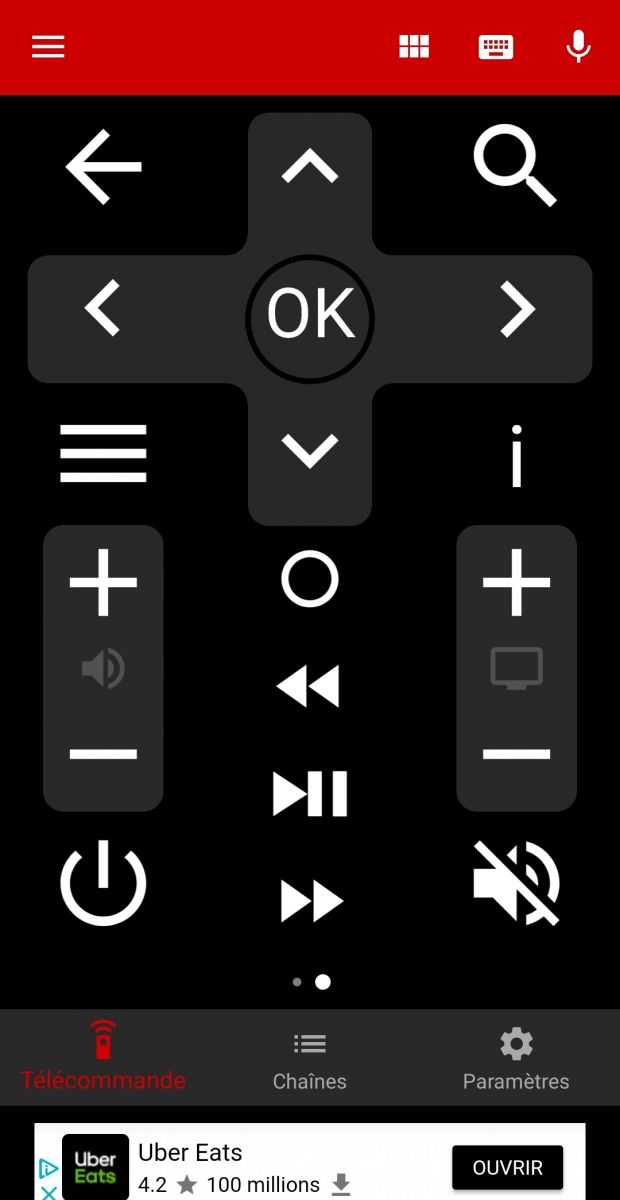The width and height of the screenshot is (620, 1200).
Task: Open the number pad grid
Action: pos(414,47)
